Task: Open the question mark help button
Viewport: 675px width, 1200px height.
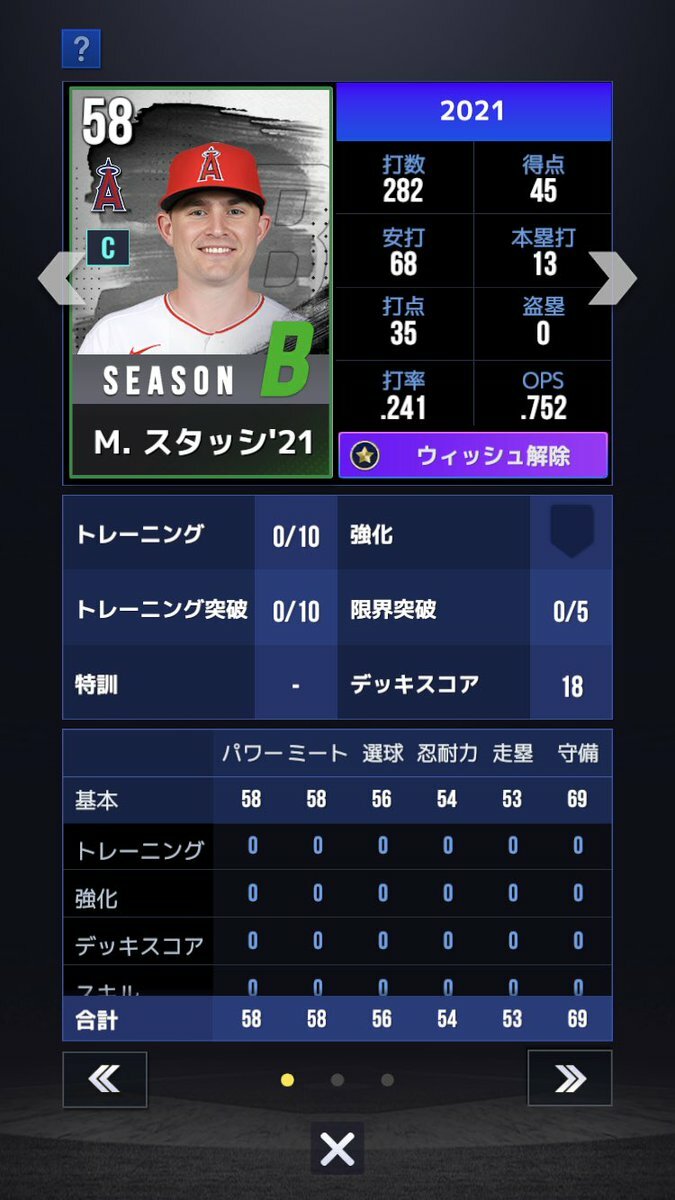Action: coord(81,48)
